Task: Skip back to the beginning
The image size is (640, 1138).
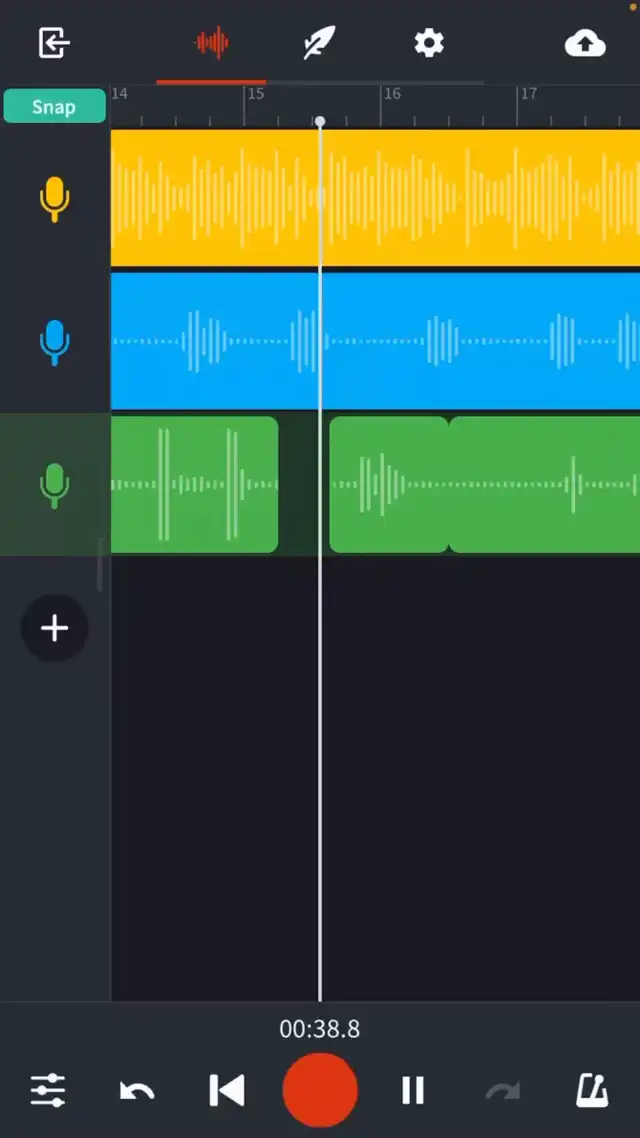Action: click(x=226, y=1089)
